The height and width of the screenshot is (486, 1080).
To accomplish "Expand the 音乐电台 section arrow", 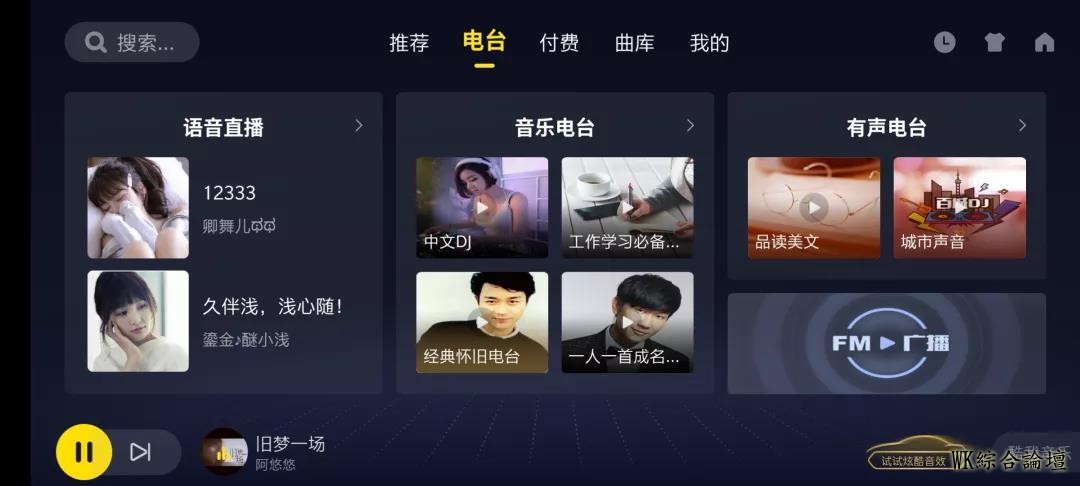I will click(690, 126).
